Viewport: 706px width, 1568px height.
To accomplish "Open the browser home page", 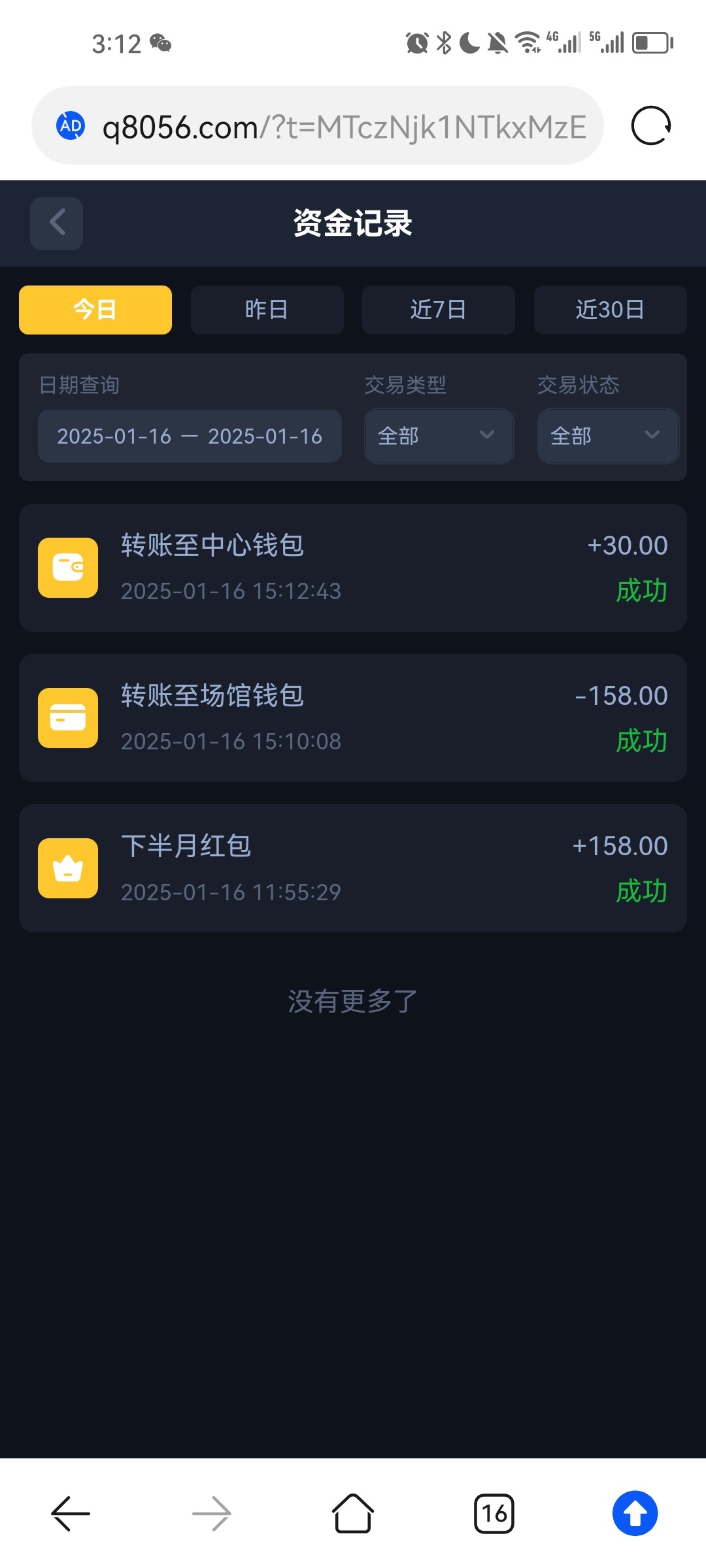I will tap(353, 1513).
